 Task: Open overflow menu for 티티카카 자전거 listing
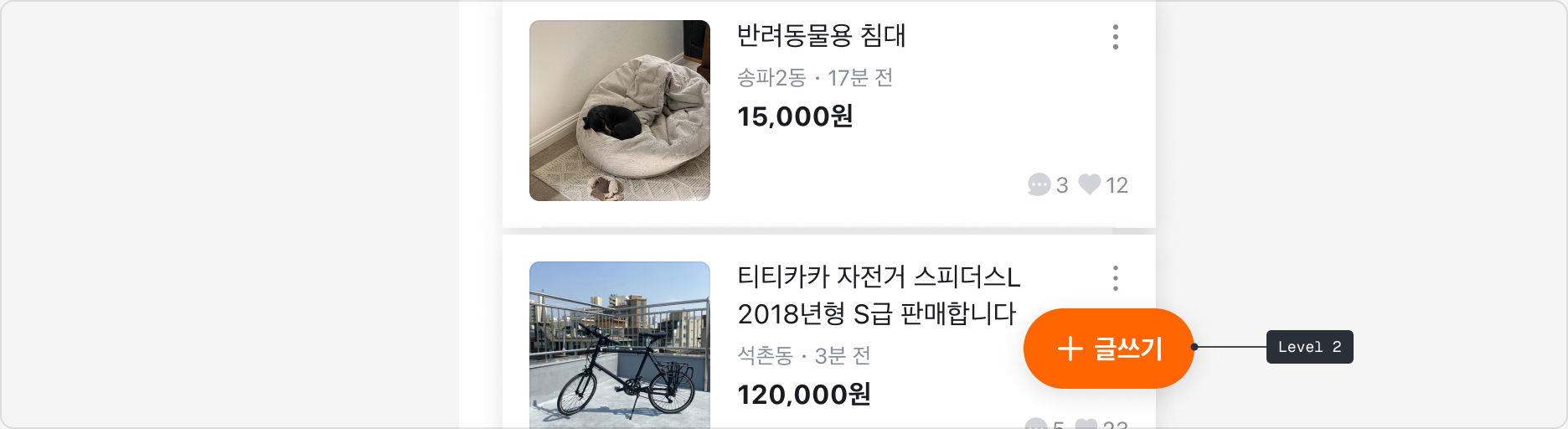(1115, 278)
